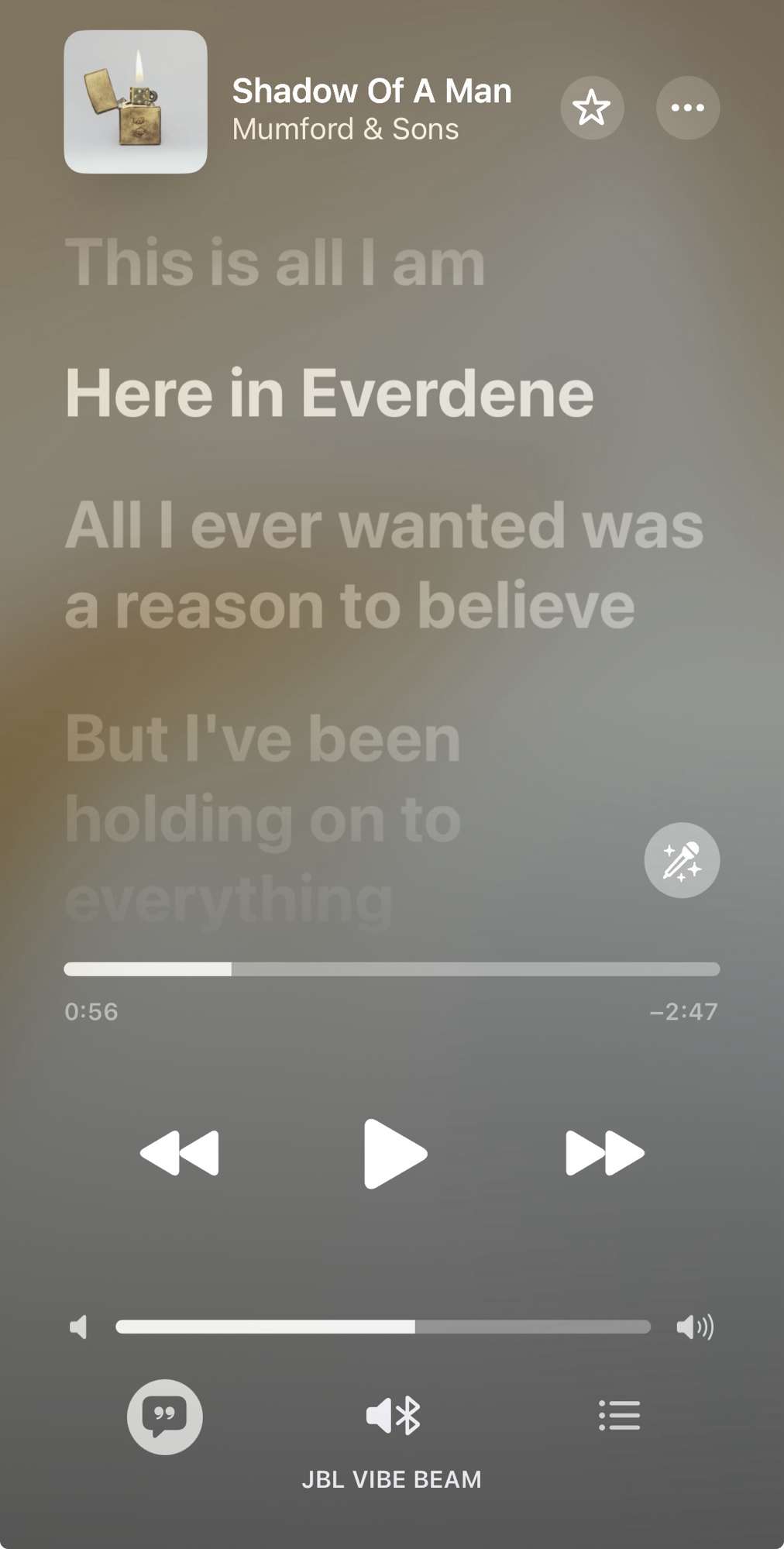Adjust the volume slider
This screenshot has height=1549, width=784.
(x=383, y=1327)
